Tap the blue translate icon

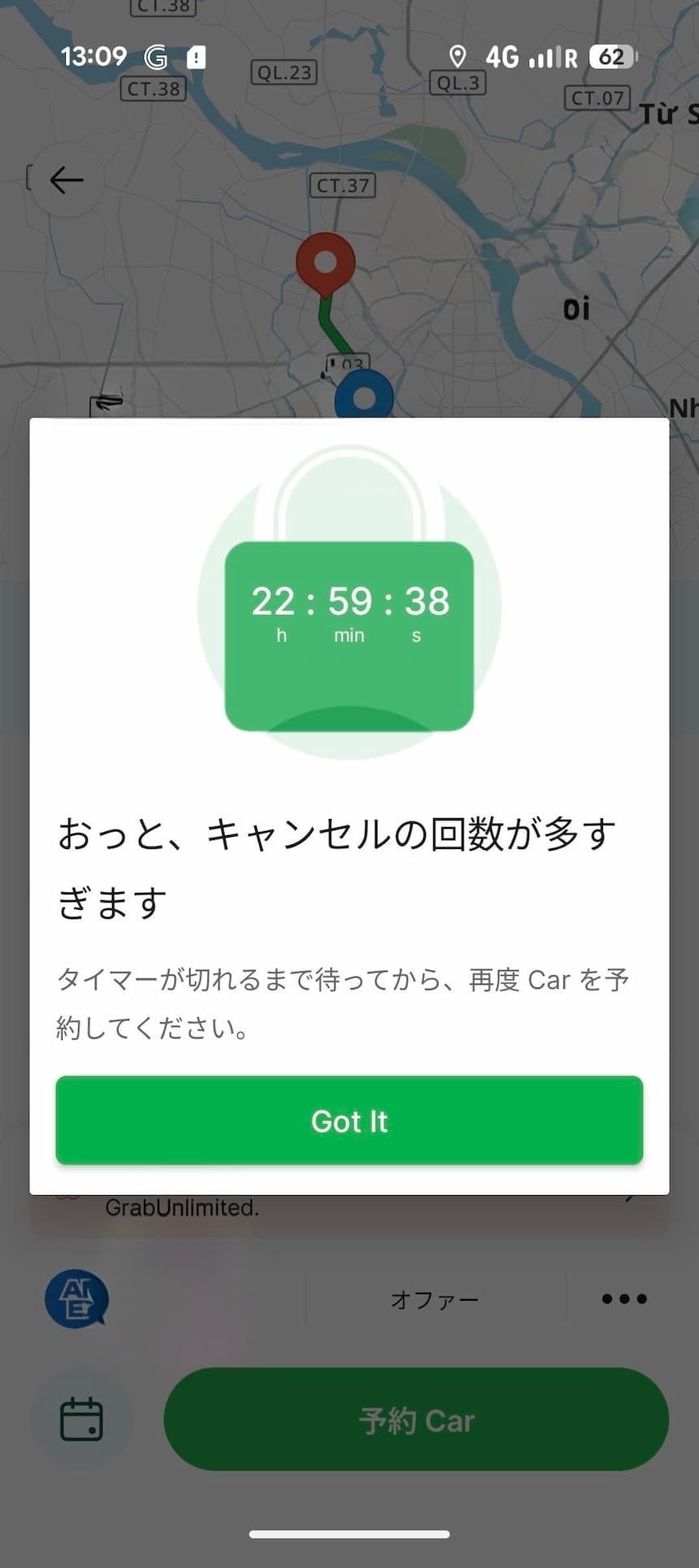point(76,1298)
